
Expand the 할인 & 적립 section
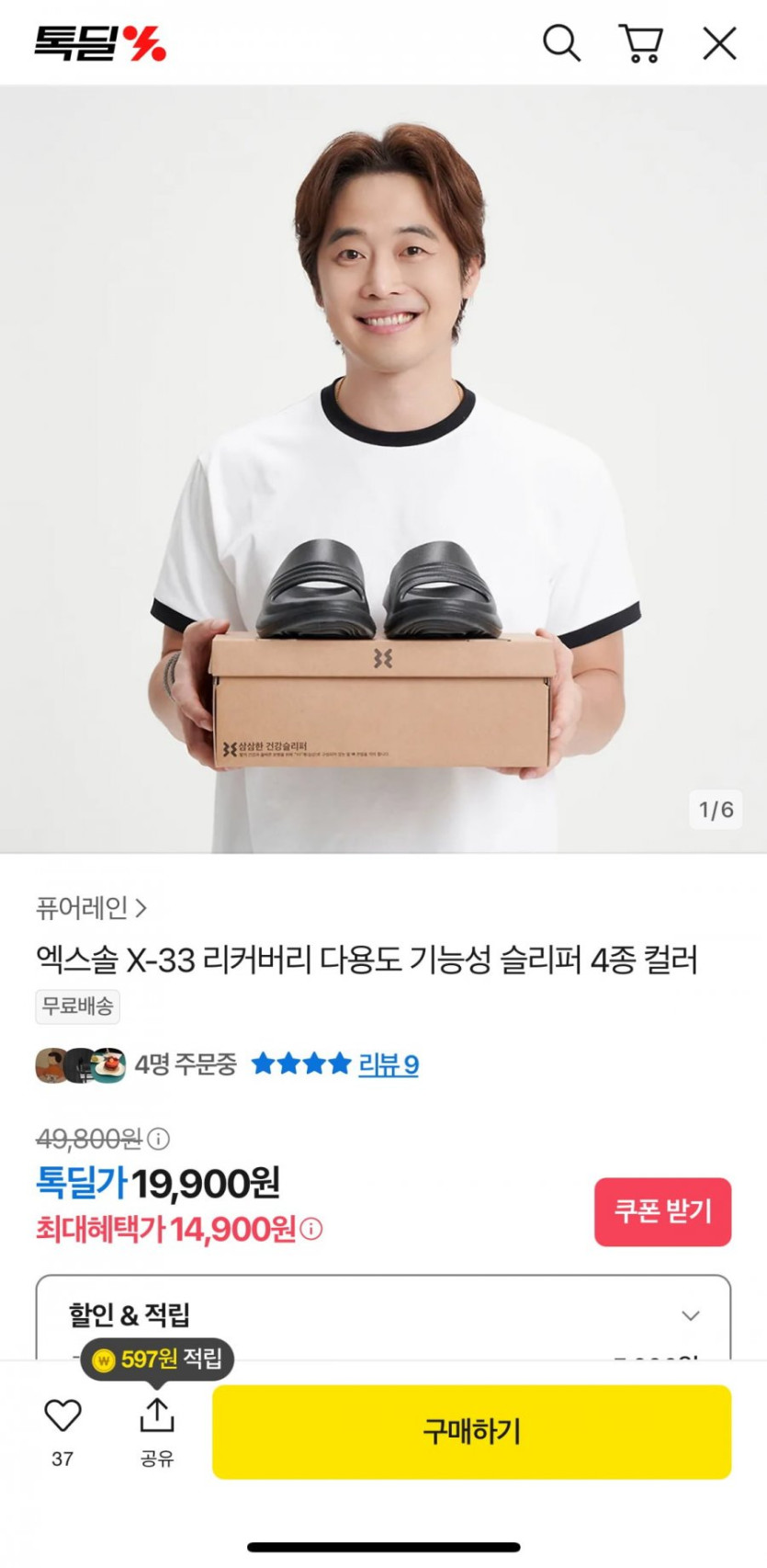(691, 1315)
